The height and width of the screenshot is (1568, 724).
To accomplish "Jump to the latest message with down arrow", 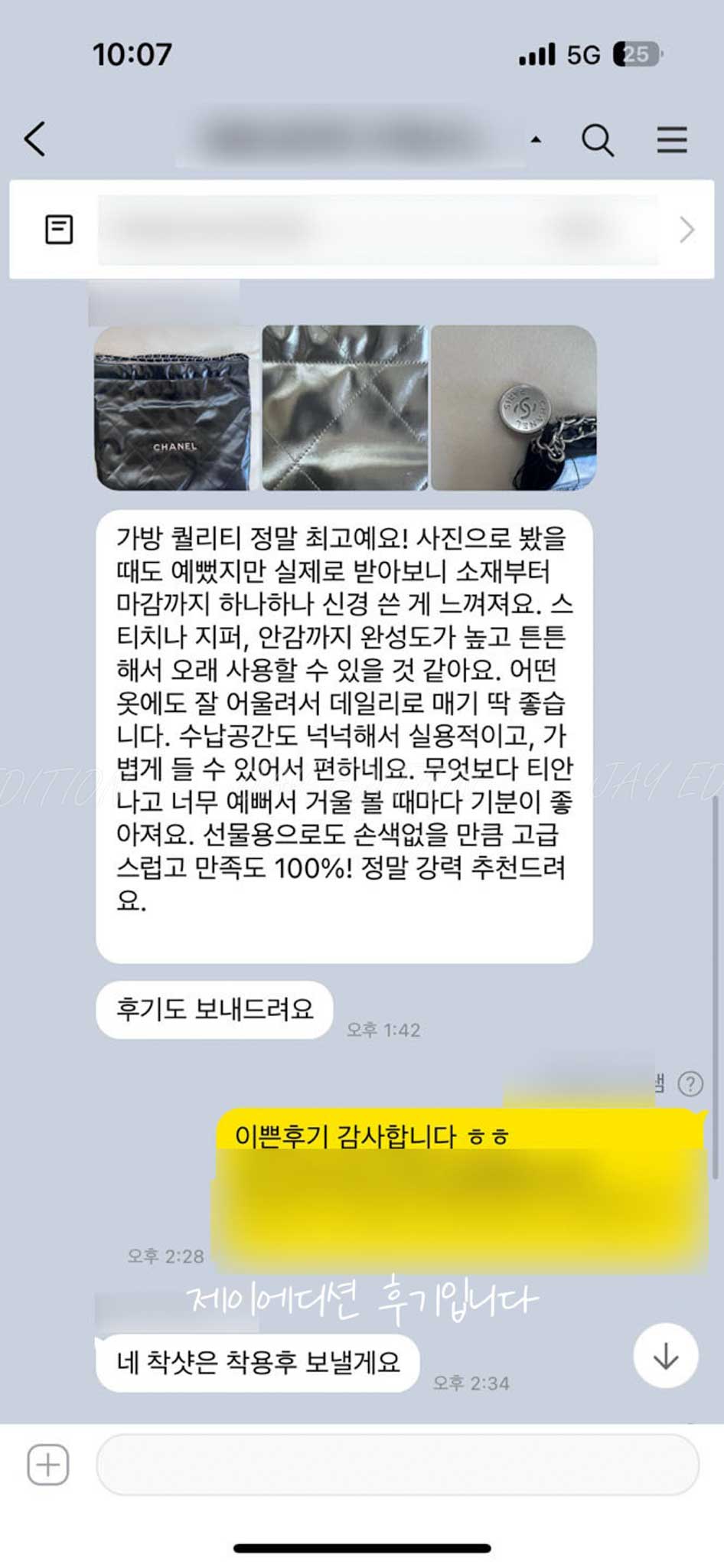I will click(665, 1356).
